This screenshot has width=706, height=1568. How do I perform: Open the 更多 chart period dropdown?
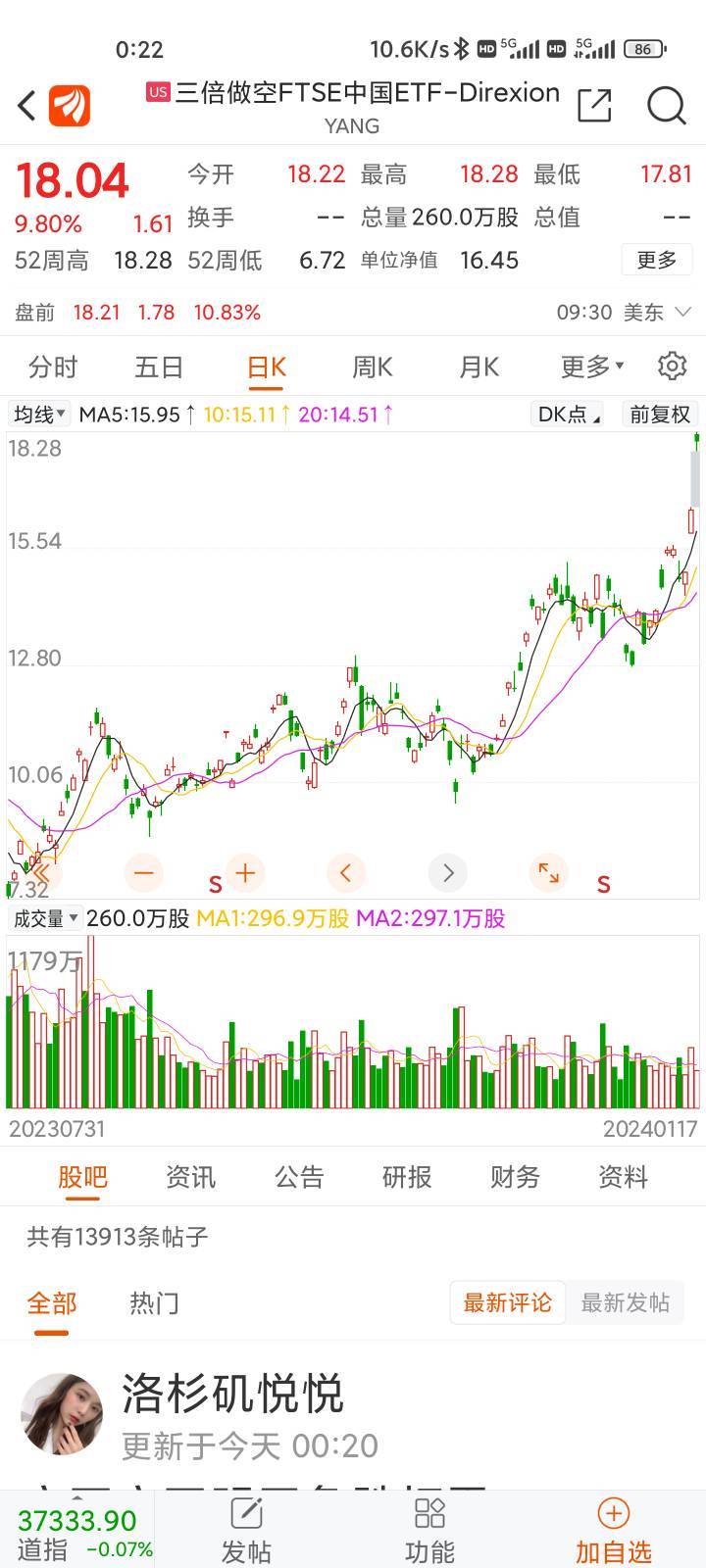591,367
